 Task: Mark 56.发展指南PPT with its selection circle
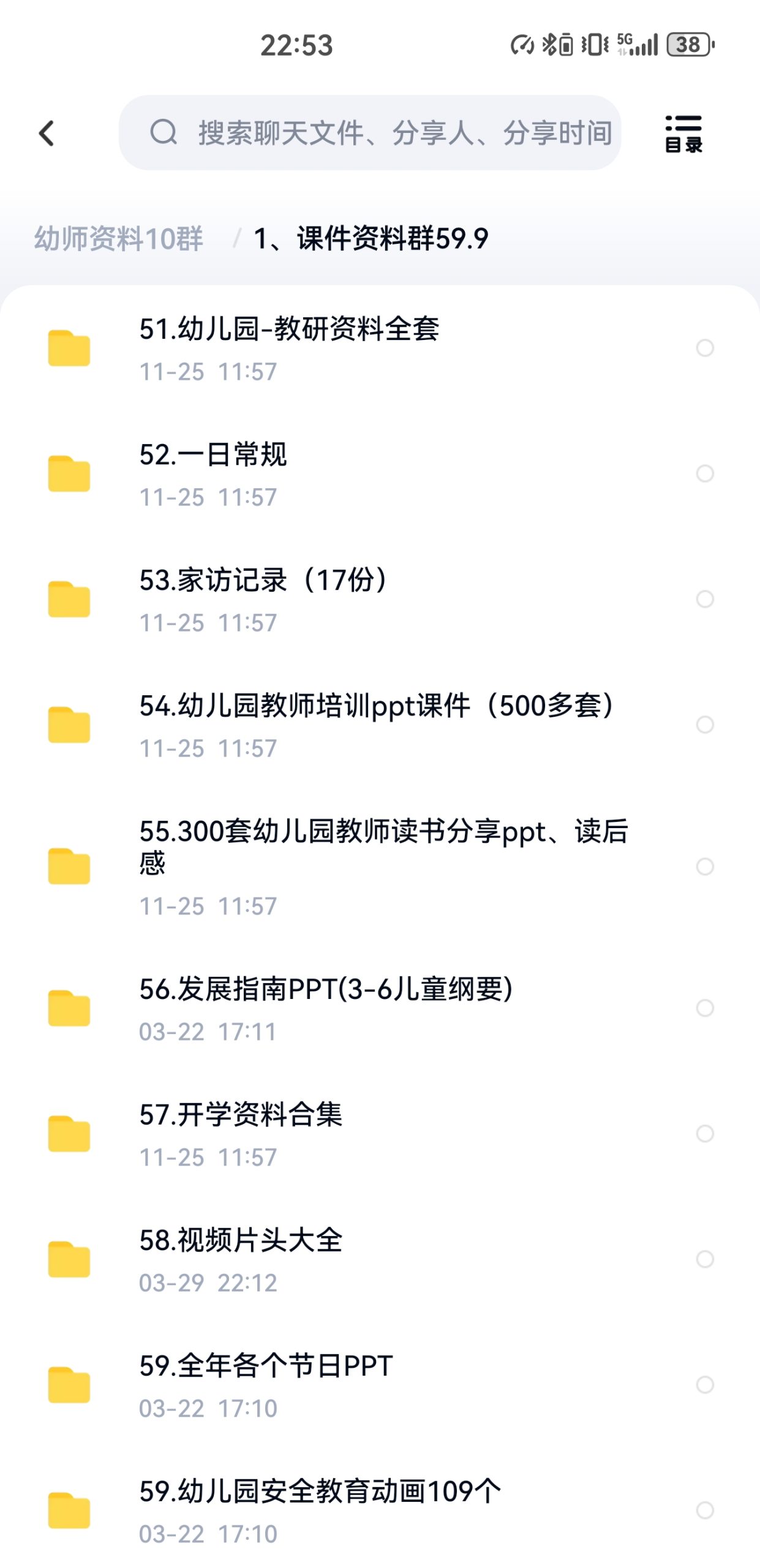tap(705, 1008)
